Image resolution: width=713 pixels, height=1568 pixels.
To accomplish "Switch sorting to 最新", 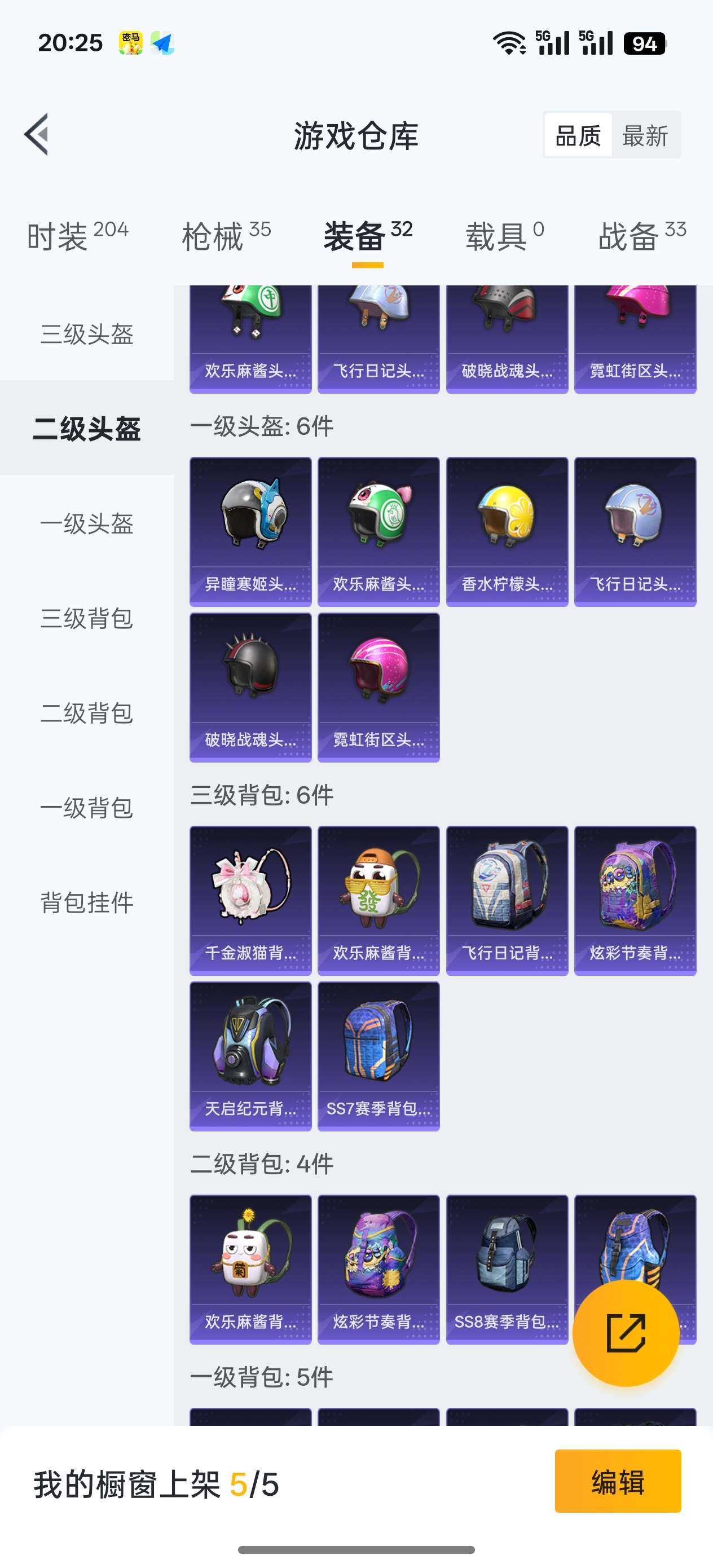I will pos(646,136).
